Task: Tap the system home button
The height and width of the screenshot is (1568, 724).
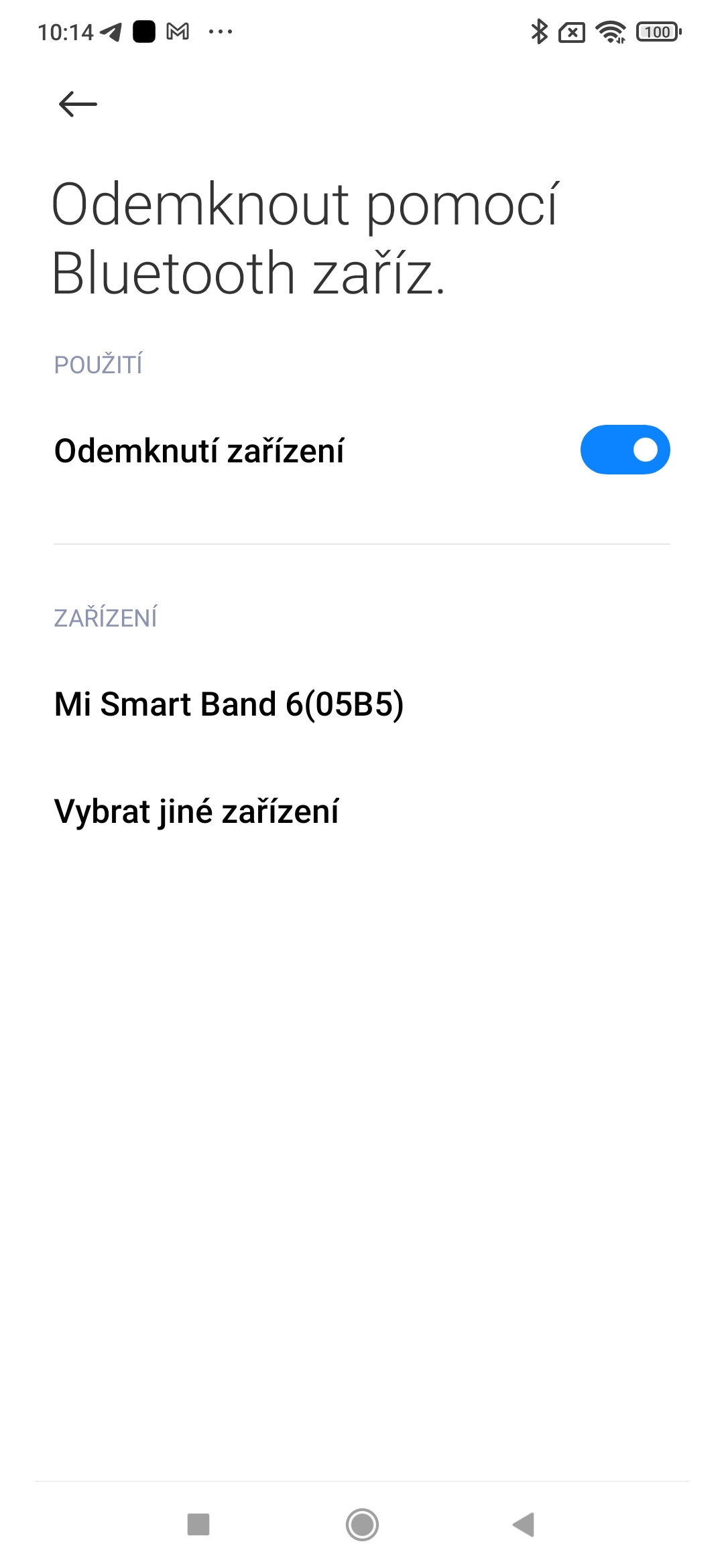Action: (x=362, y=1524)
